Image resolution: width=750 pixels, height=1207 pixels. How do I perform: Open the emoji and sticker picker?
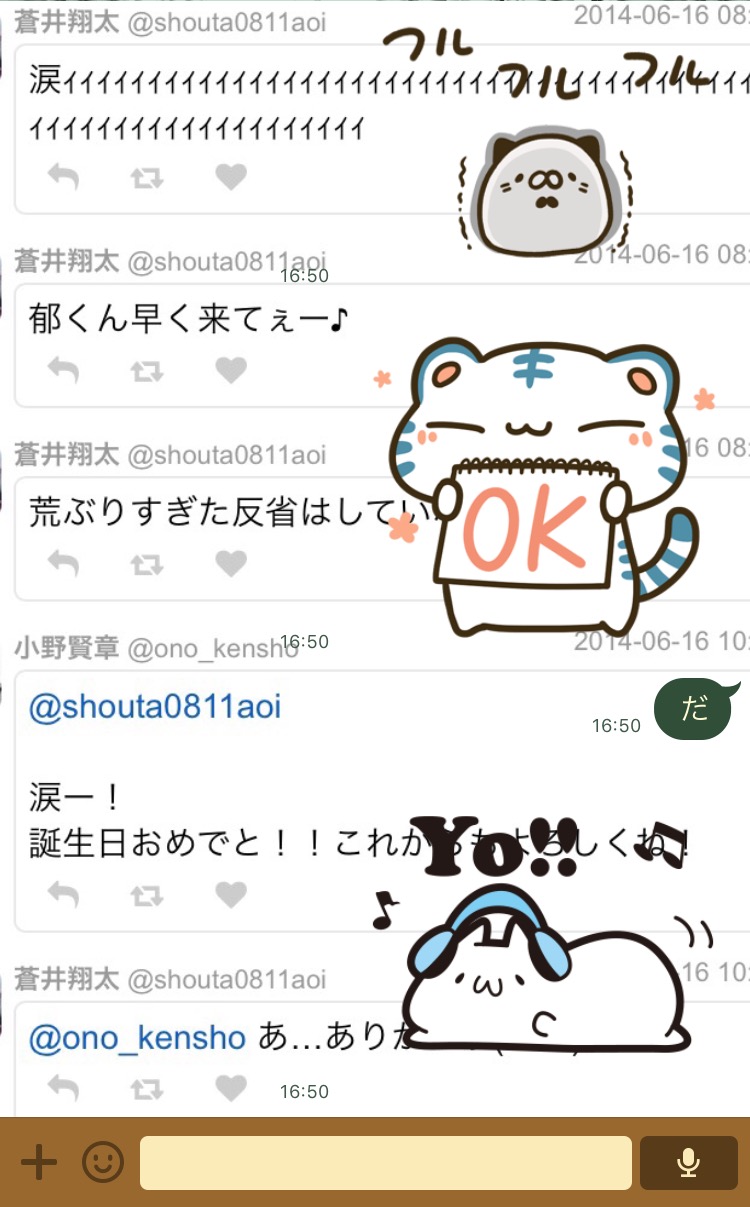click(x=102, y=1163)
